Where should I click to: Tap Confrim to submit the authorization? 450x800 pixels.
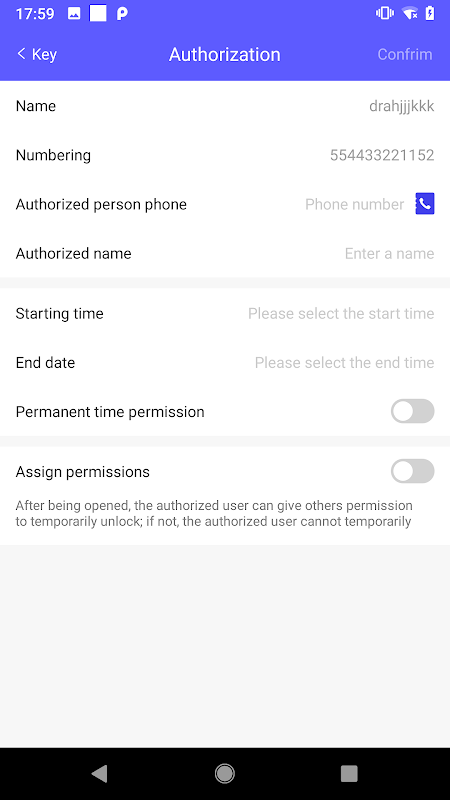pos(405,54)
